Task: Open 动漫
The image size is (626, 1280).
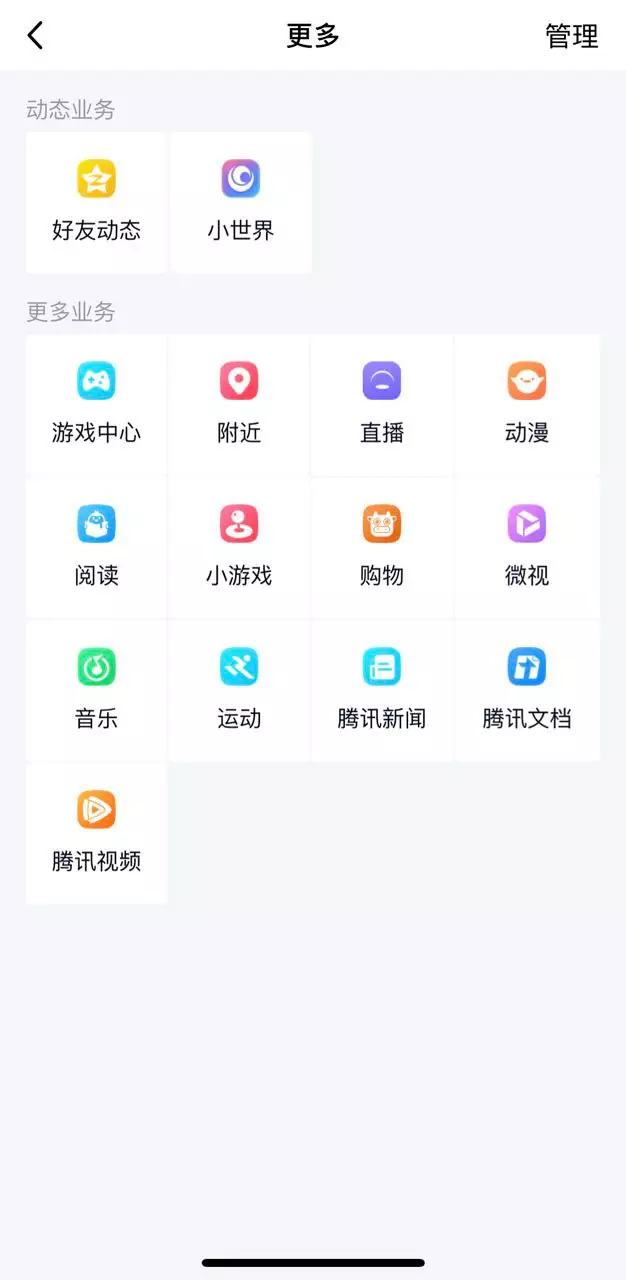Action: 527,404
